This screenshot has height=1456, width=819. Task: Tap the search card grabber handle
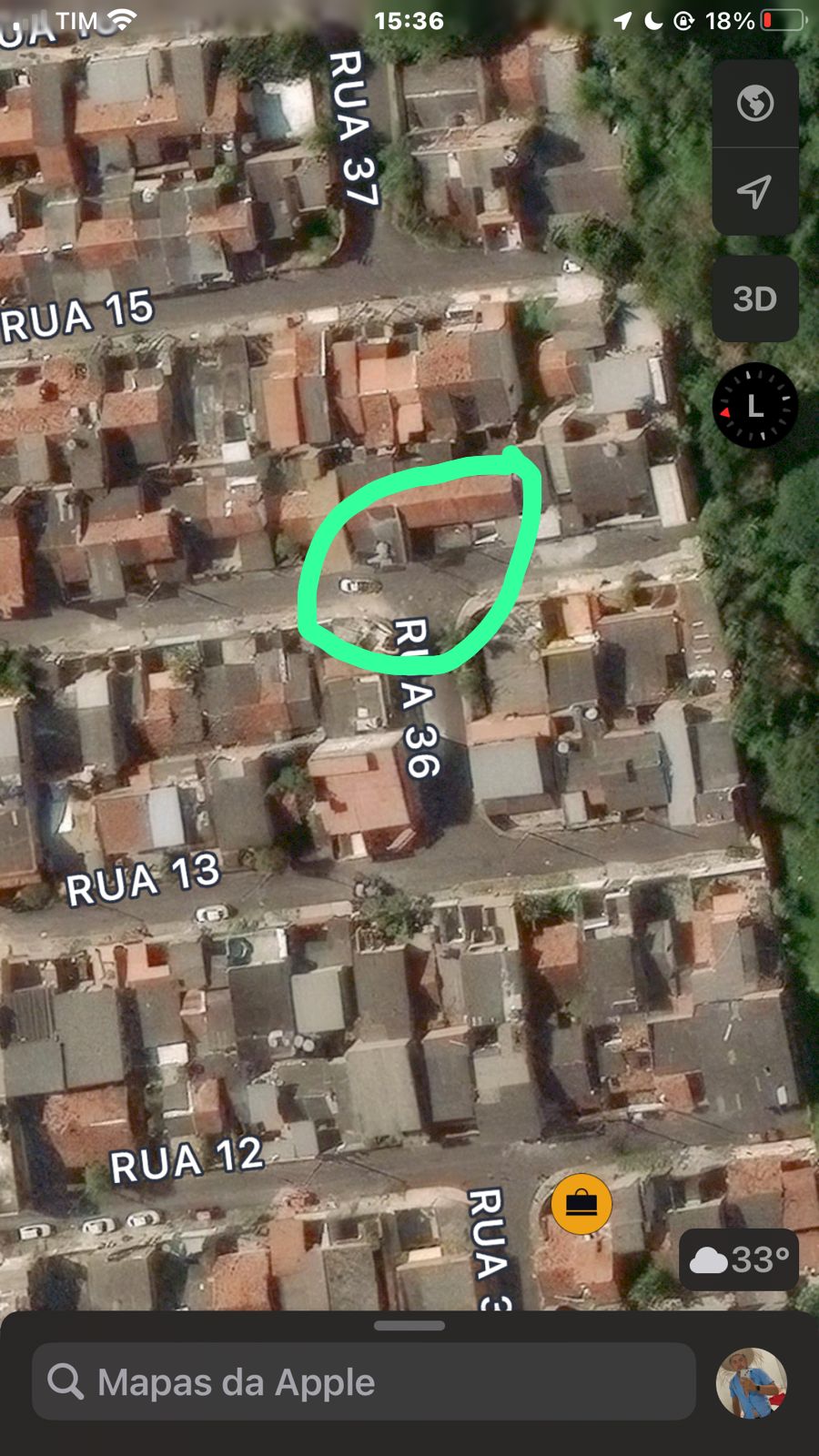tap(409, 1326)
